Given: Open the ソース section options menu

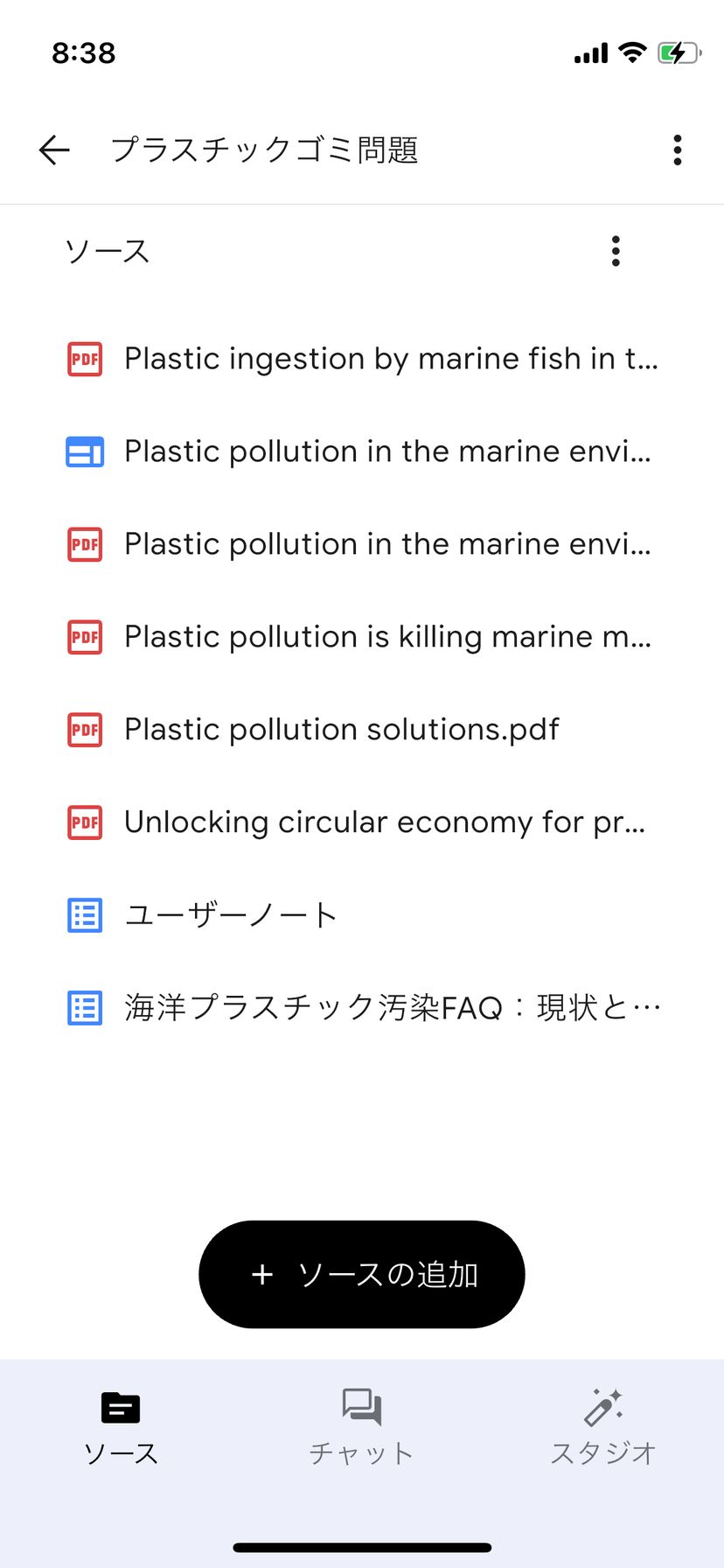Looking at the screenshot, I should point(616,251).
